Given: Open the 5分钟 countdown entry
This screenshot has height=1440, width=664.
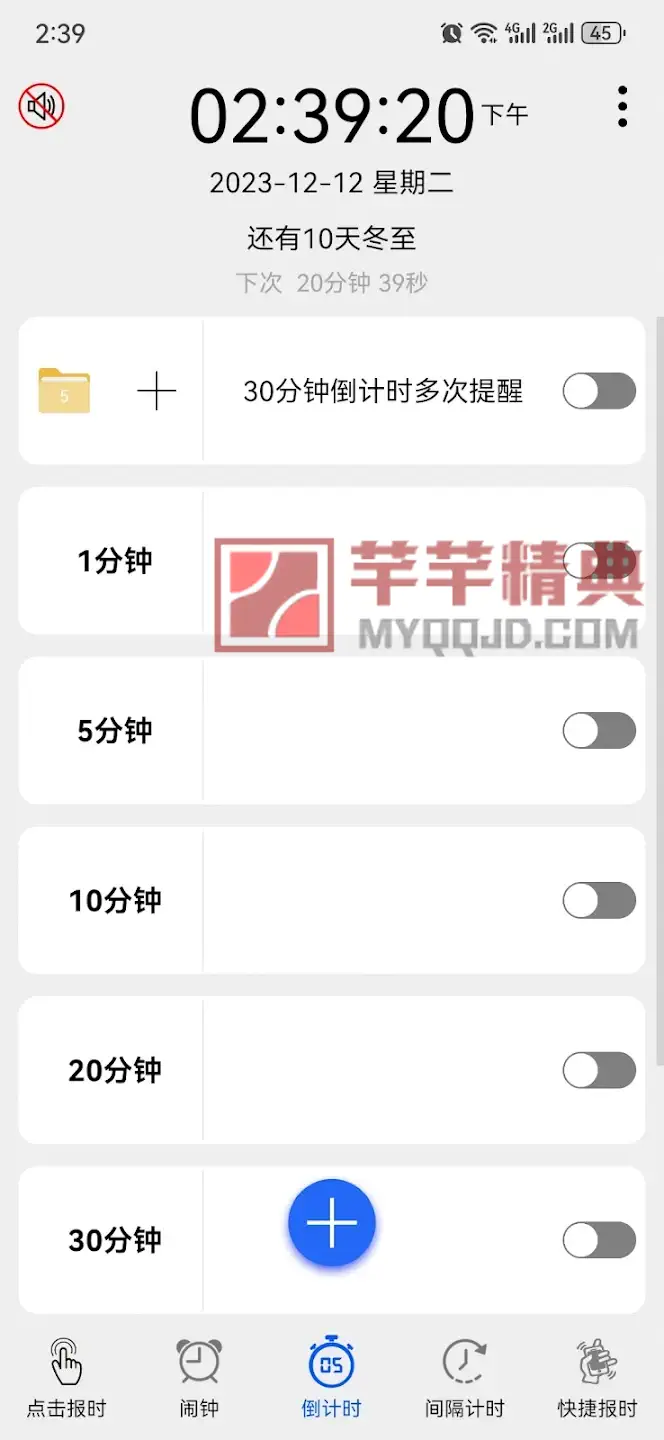Looking at the screenshot, I should click(115, 731).
